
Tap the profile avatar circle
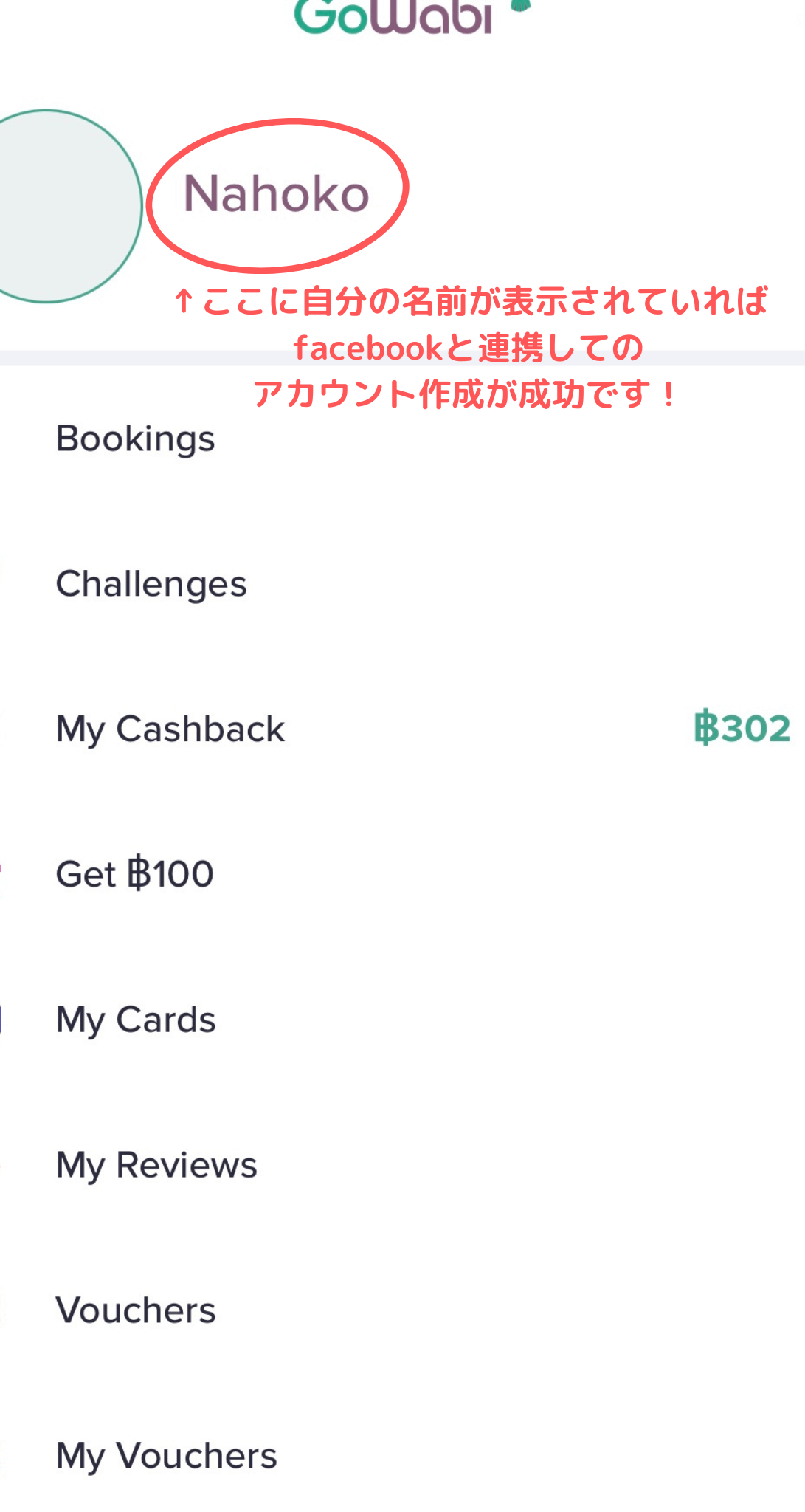pos(52,207)
